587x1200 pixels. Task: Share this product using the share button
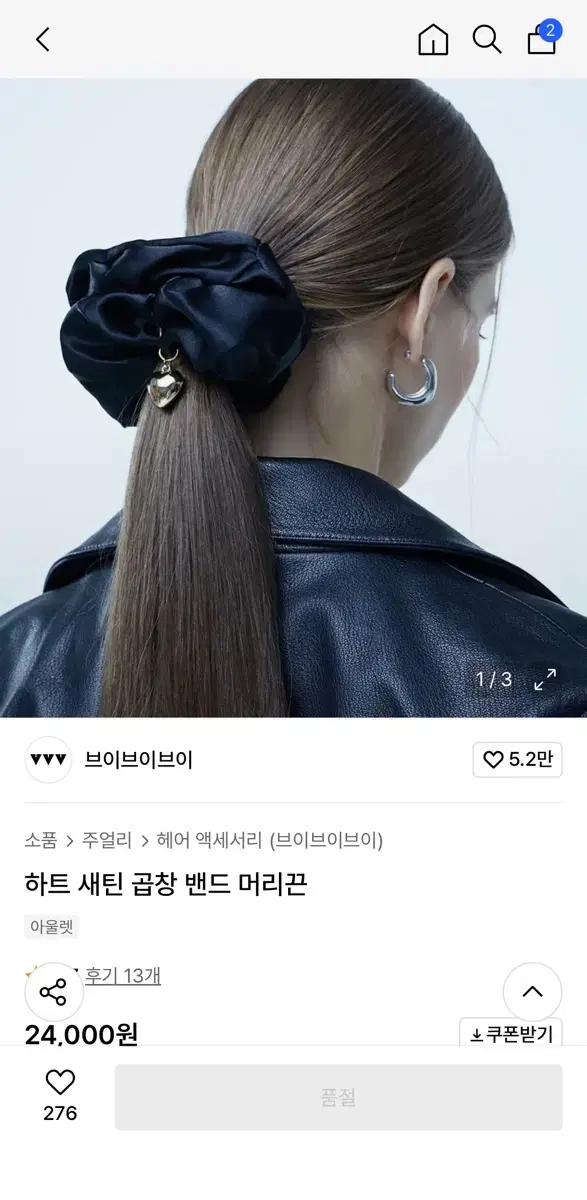coord(53,992)
